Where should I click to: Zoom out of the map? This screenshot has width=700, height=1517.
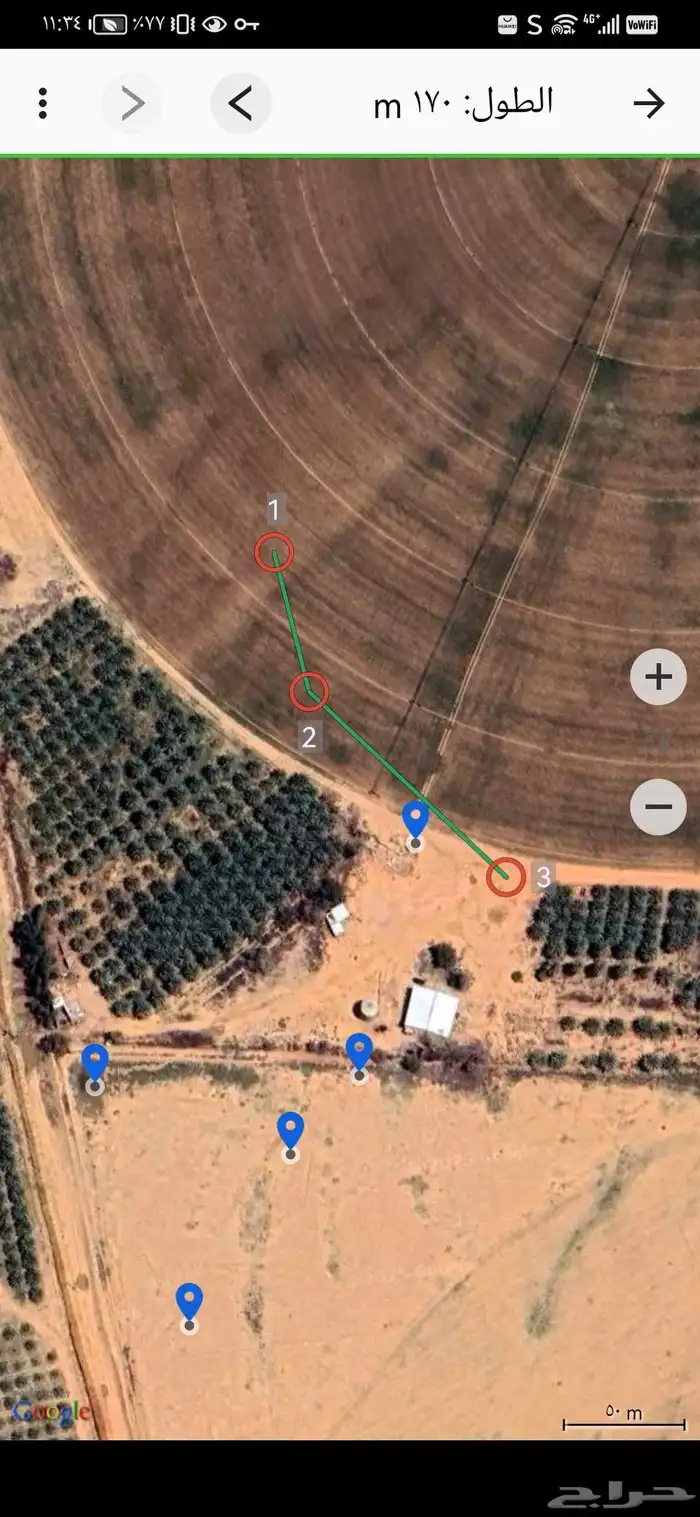pyautogui.click(x=658, y=807)
